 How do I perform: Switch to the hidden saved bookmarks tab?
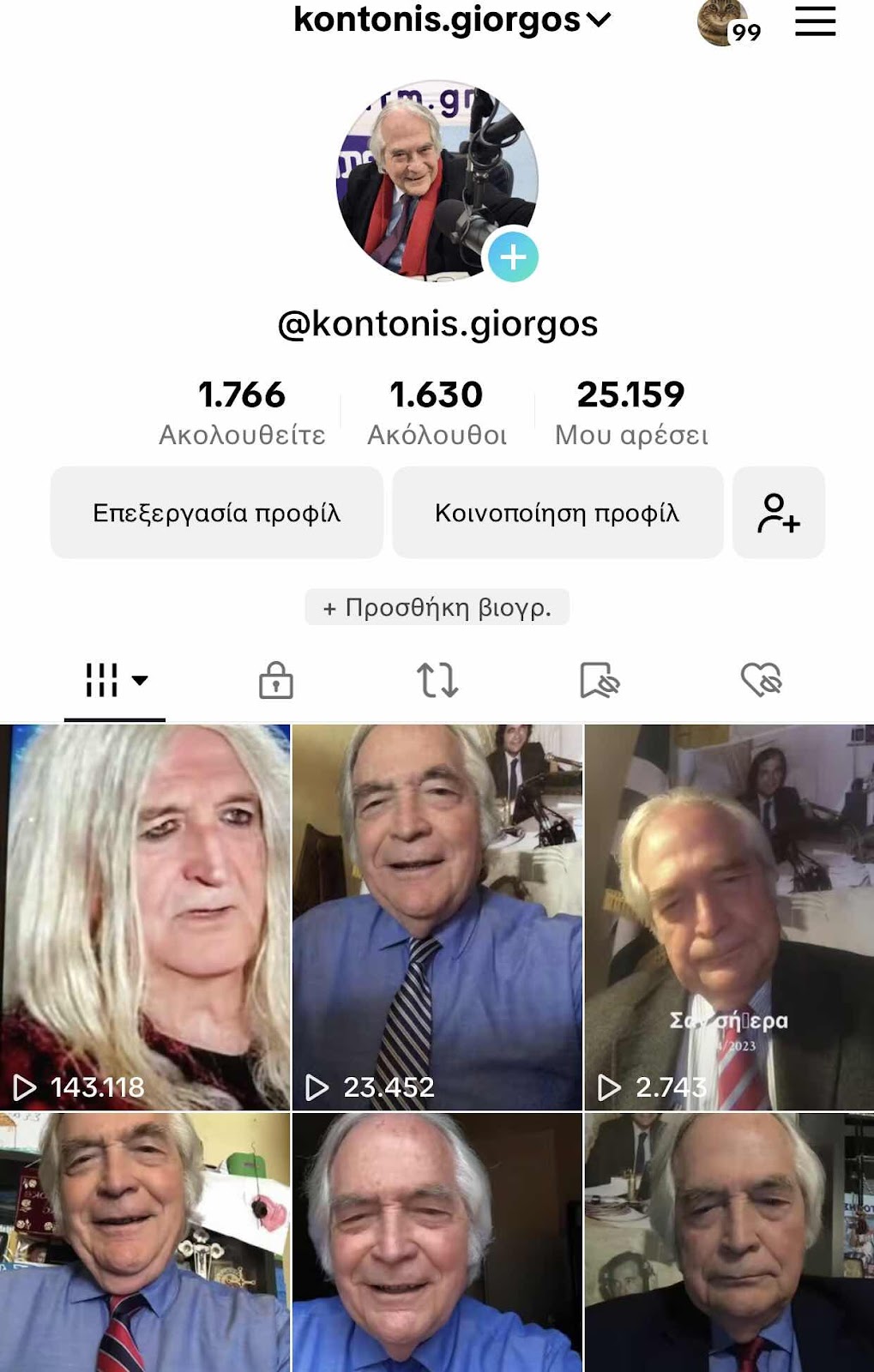click(x=599, y=681)
